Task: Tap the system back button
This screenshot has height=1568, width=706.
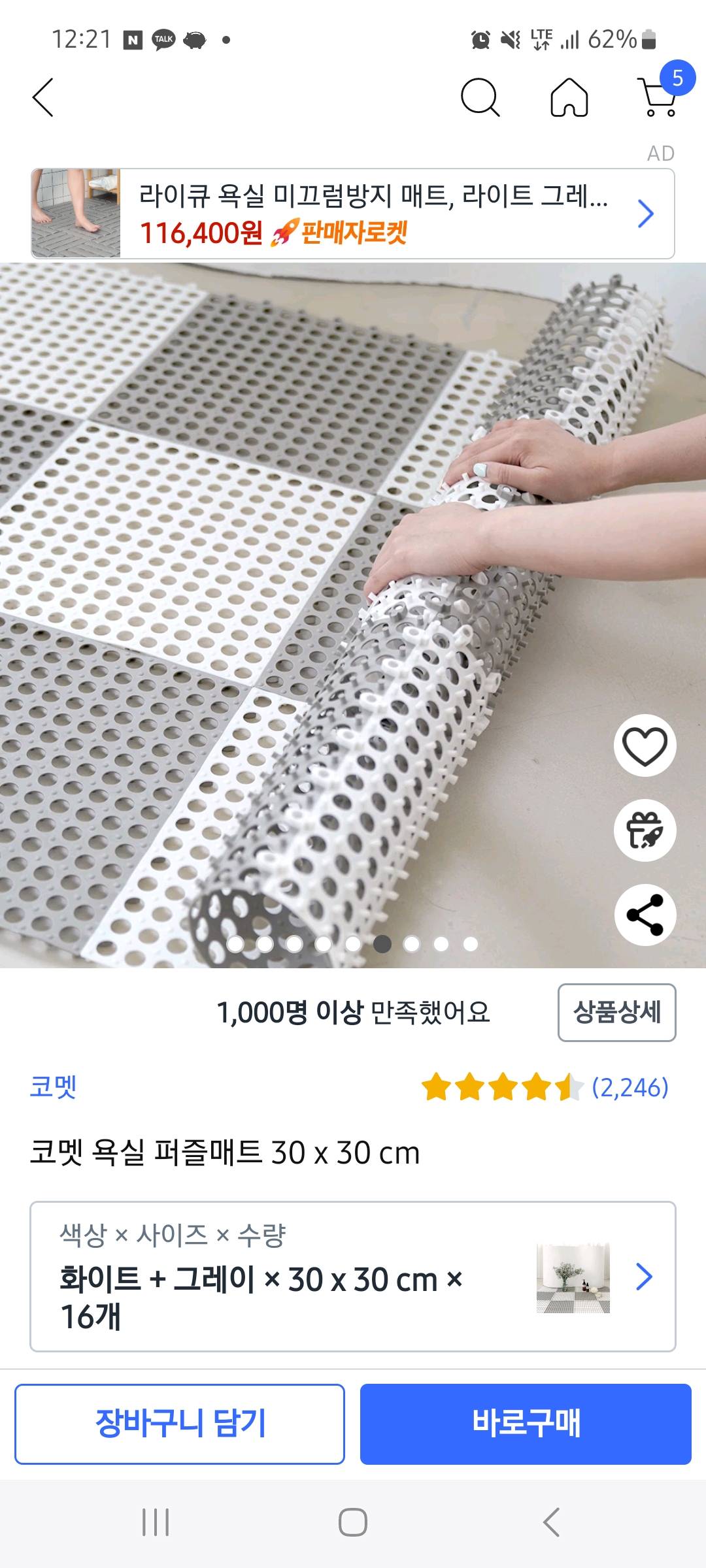Action: (x=551, y=1522)
